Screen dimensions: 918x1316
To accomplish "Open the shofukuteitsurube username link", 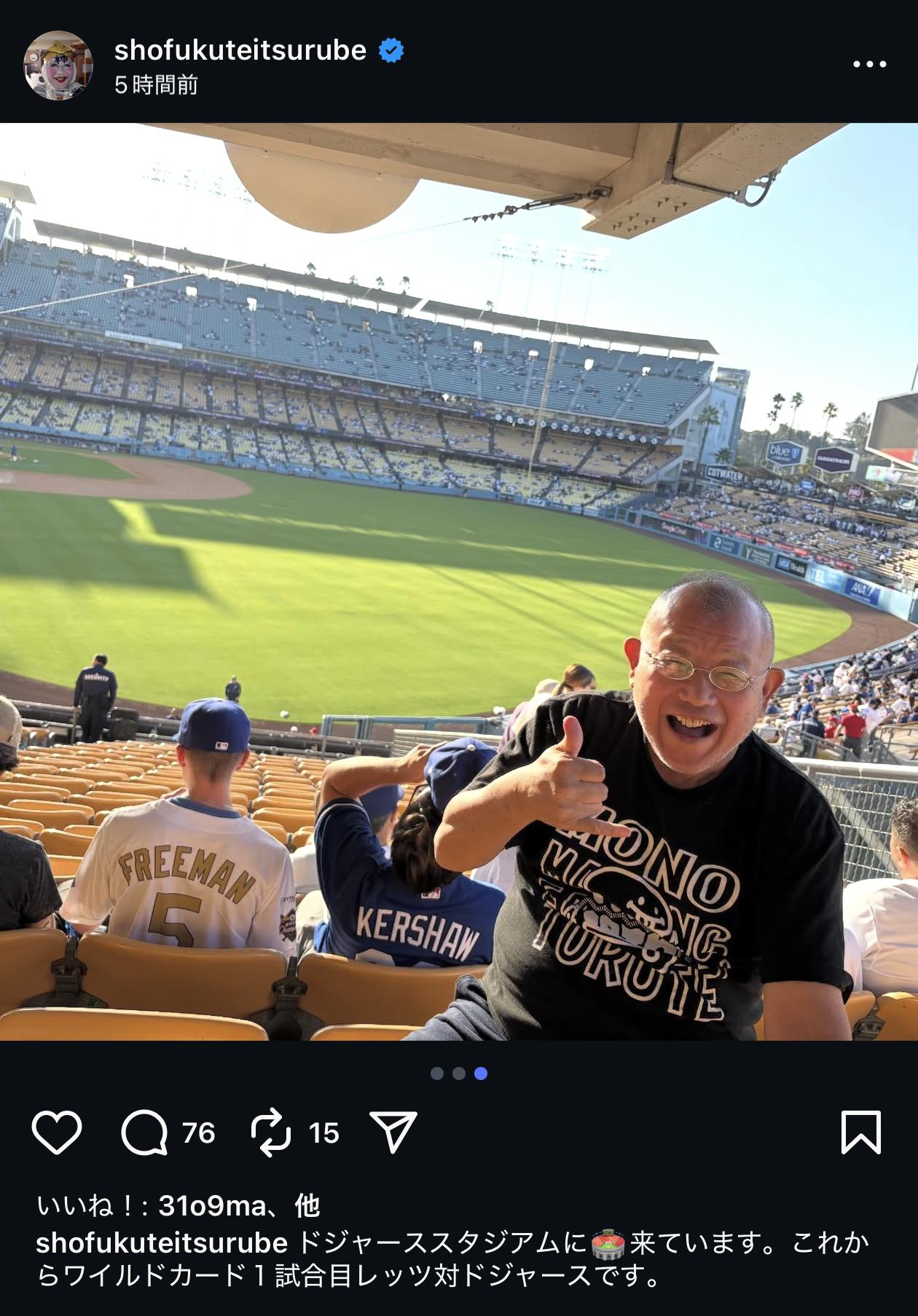I will (240, 50).
